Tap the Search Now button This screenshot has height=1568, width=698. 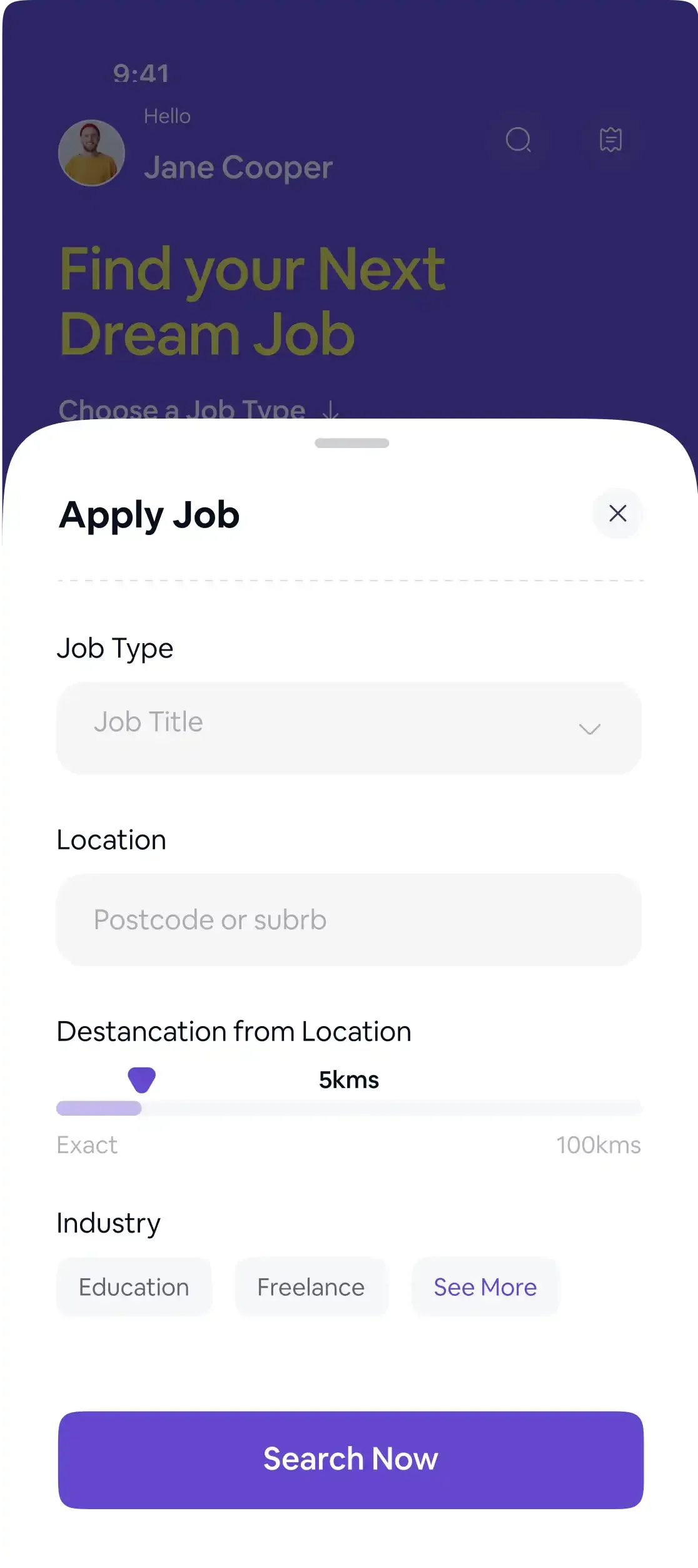350,1459
